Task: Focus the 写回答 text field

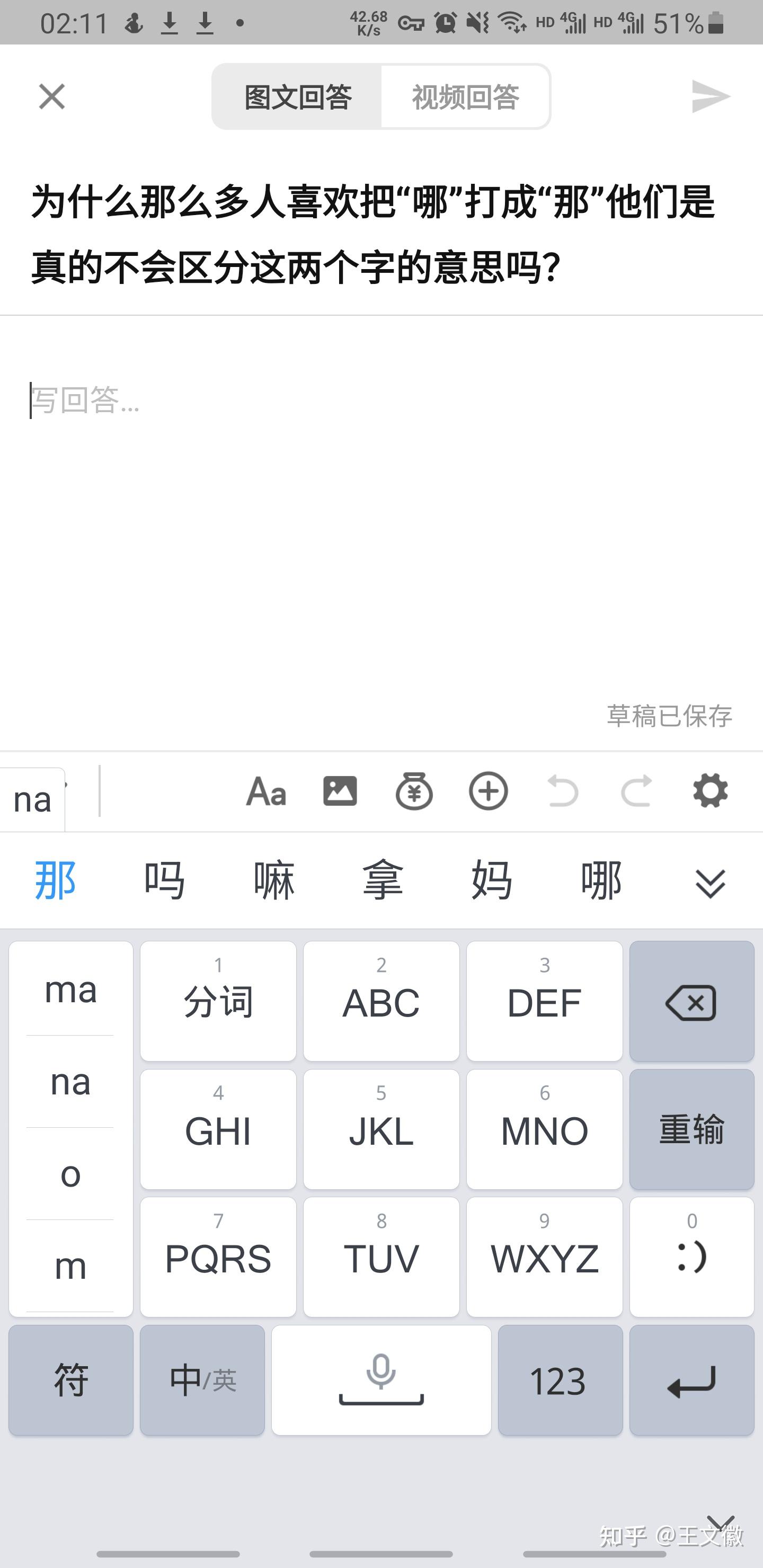Action: pos(381,400)
